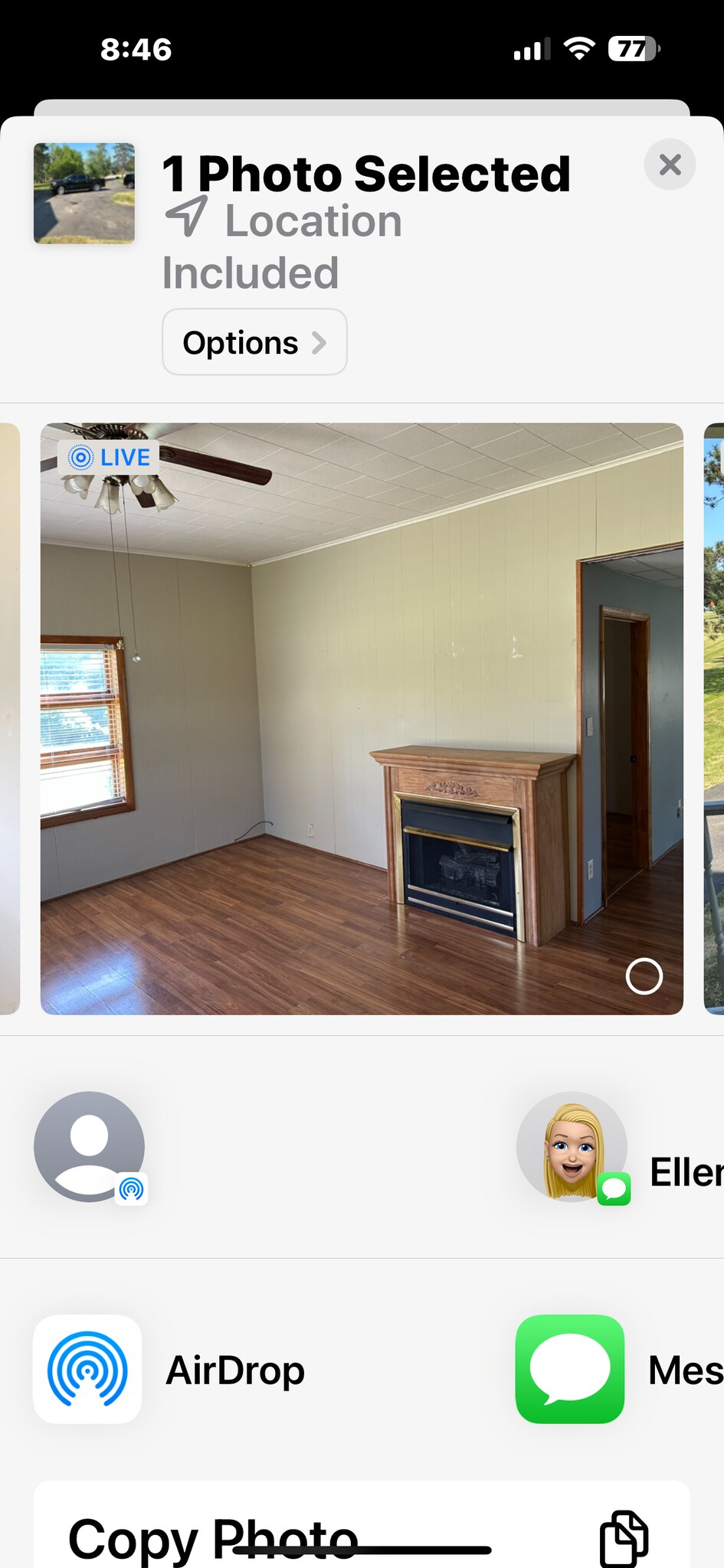Share to the AirDrop contact suggestion
Screen dimensions: 724x1568
point(90,1147)
